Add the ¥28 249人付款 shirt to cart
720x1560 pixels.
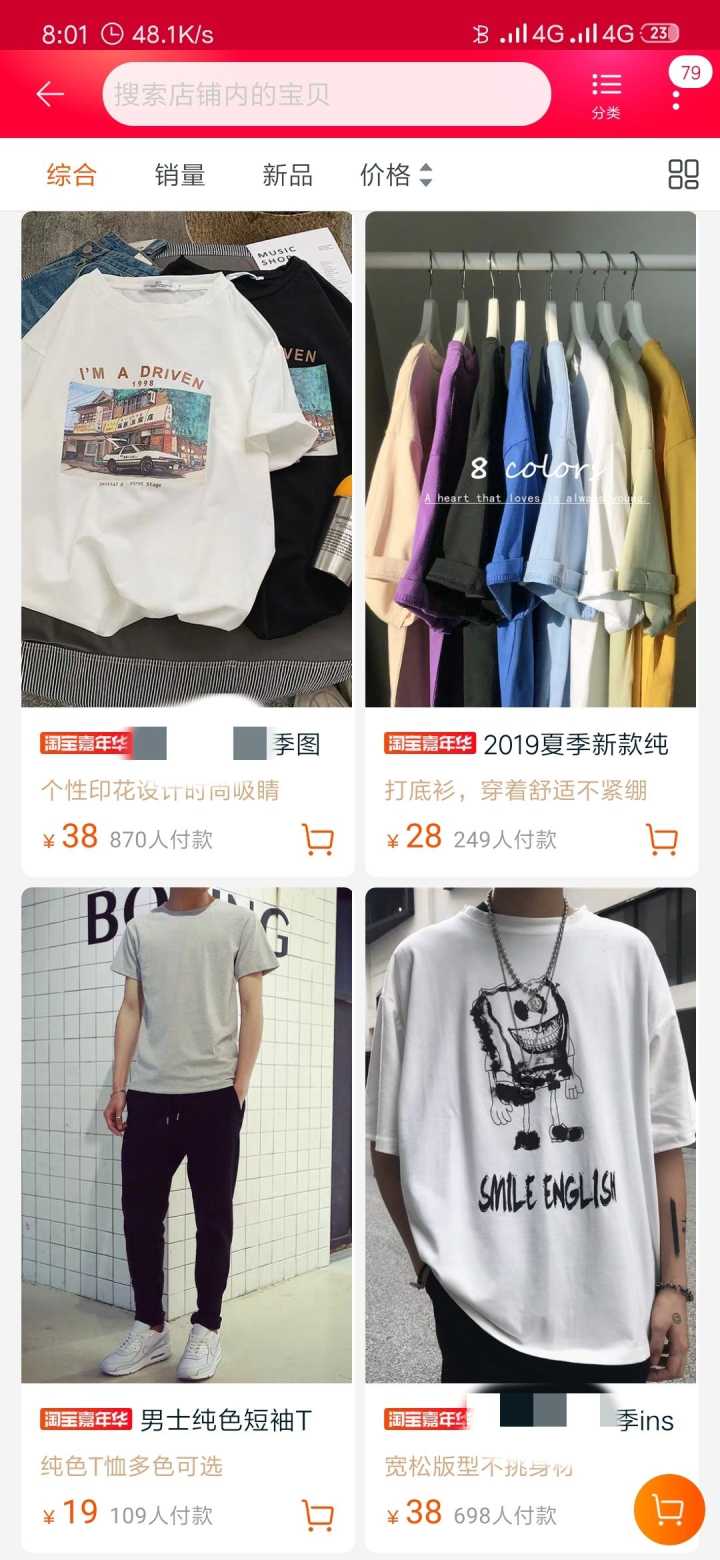point(661,839)
